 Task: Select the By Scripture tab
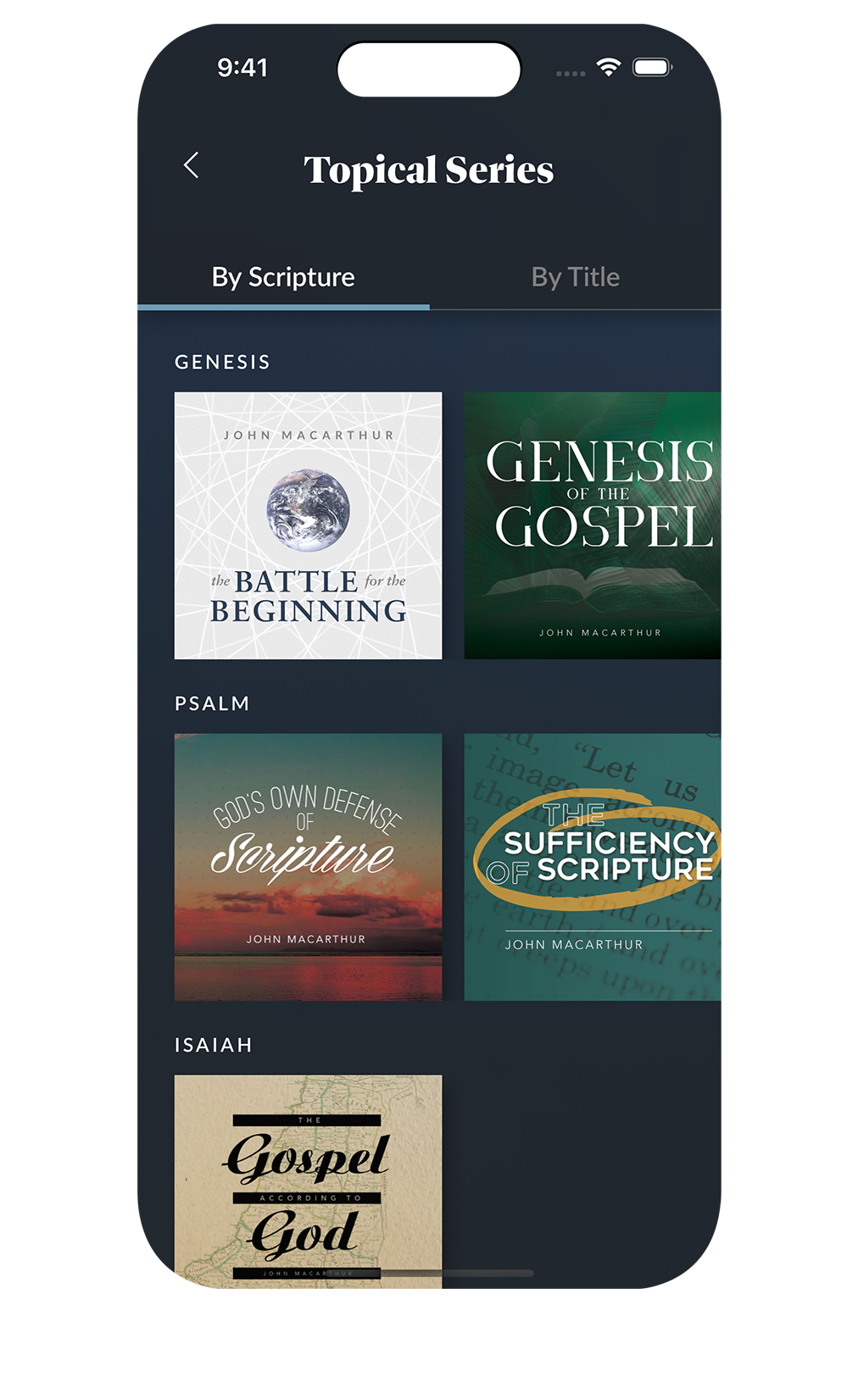click(x=283, y=277)
